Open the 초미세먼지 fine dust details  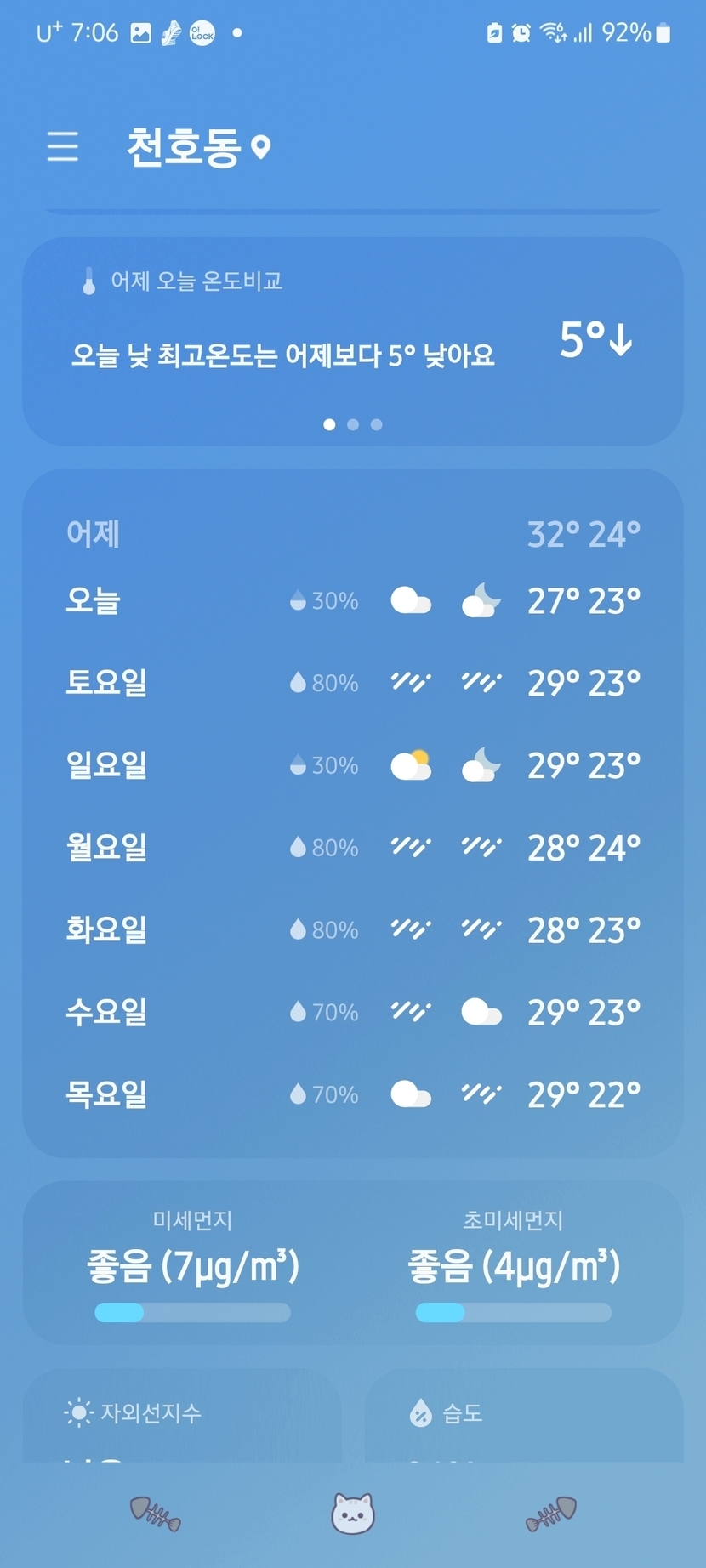[513, 1264]
